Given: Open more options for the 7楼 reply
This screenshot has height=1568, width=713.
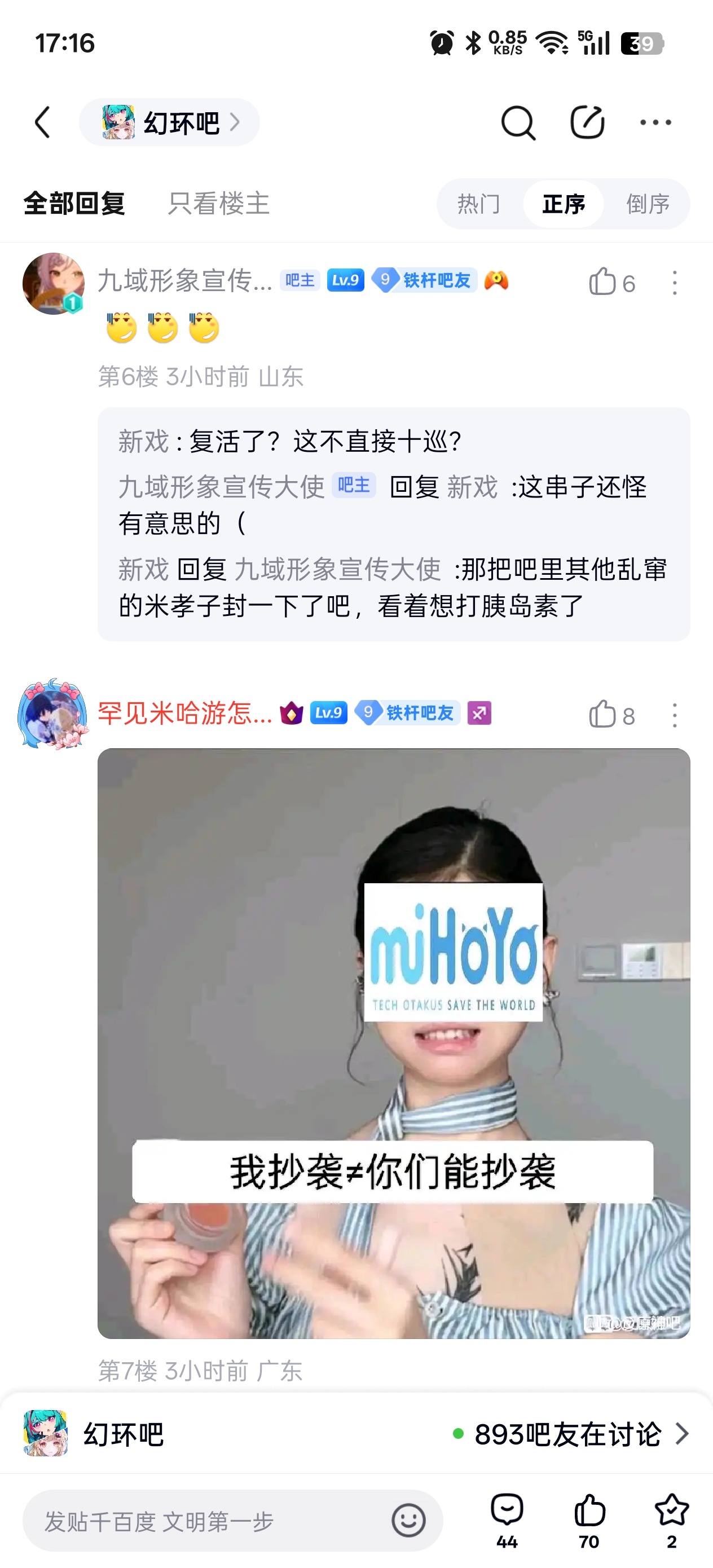Looking at the screenshot, I should (674, 715).
